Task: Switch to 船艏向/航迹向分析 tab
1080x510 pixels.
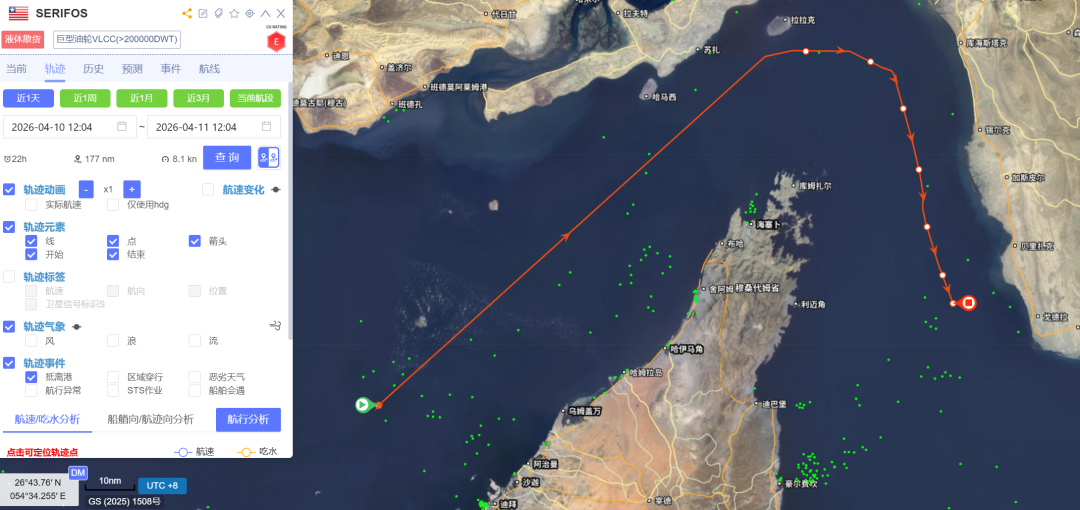Action: point(151,419)
